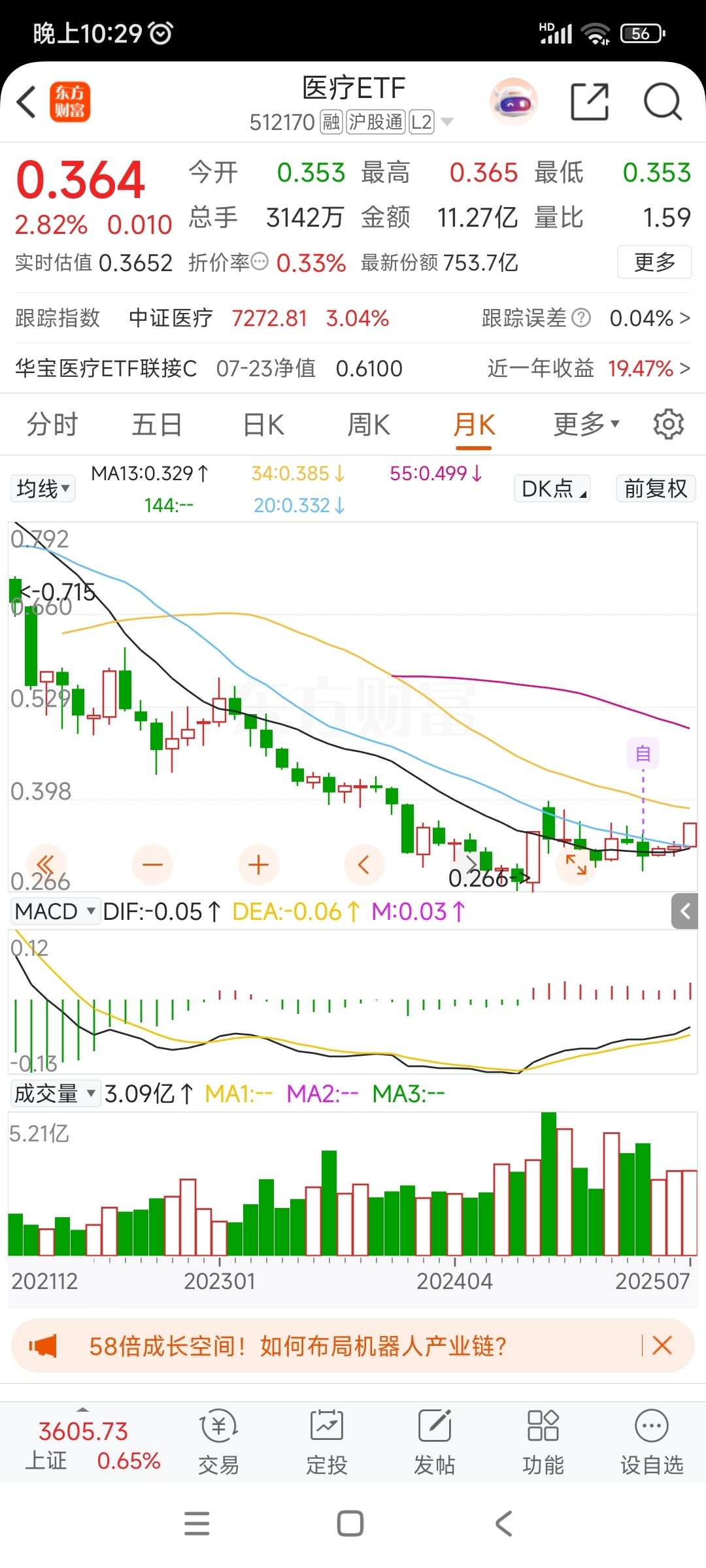Switch to the 分时 chart tab

(x=52, y=425)
